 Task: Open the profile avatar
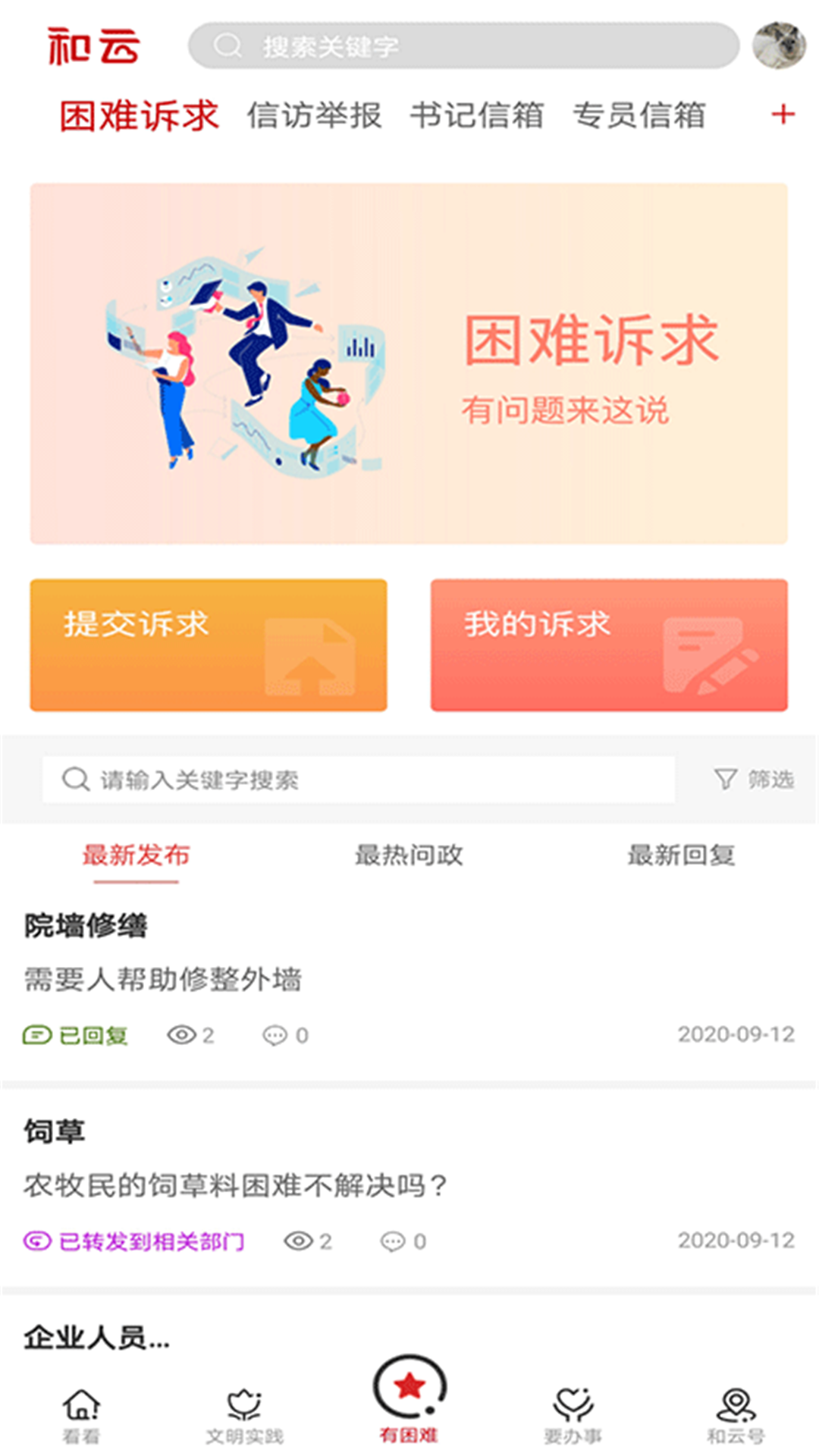[x=779, y=45]
